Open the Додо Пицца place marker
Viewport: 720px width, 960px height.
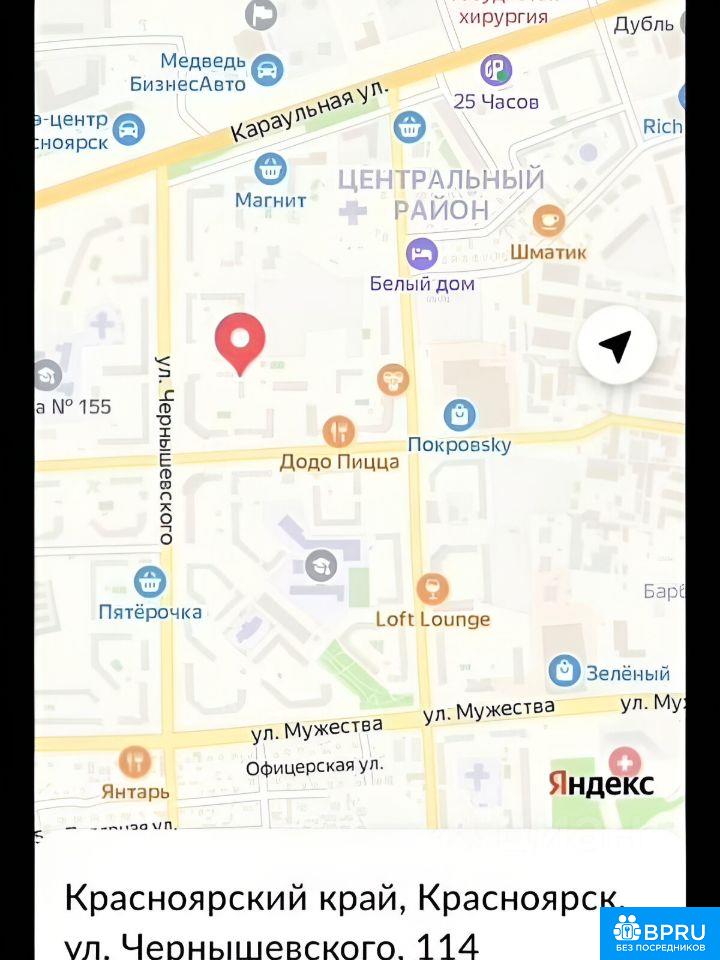click(339, 432)
